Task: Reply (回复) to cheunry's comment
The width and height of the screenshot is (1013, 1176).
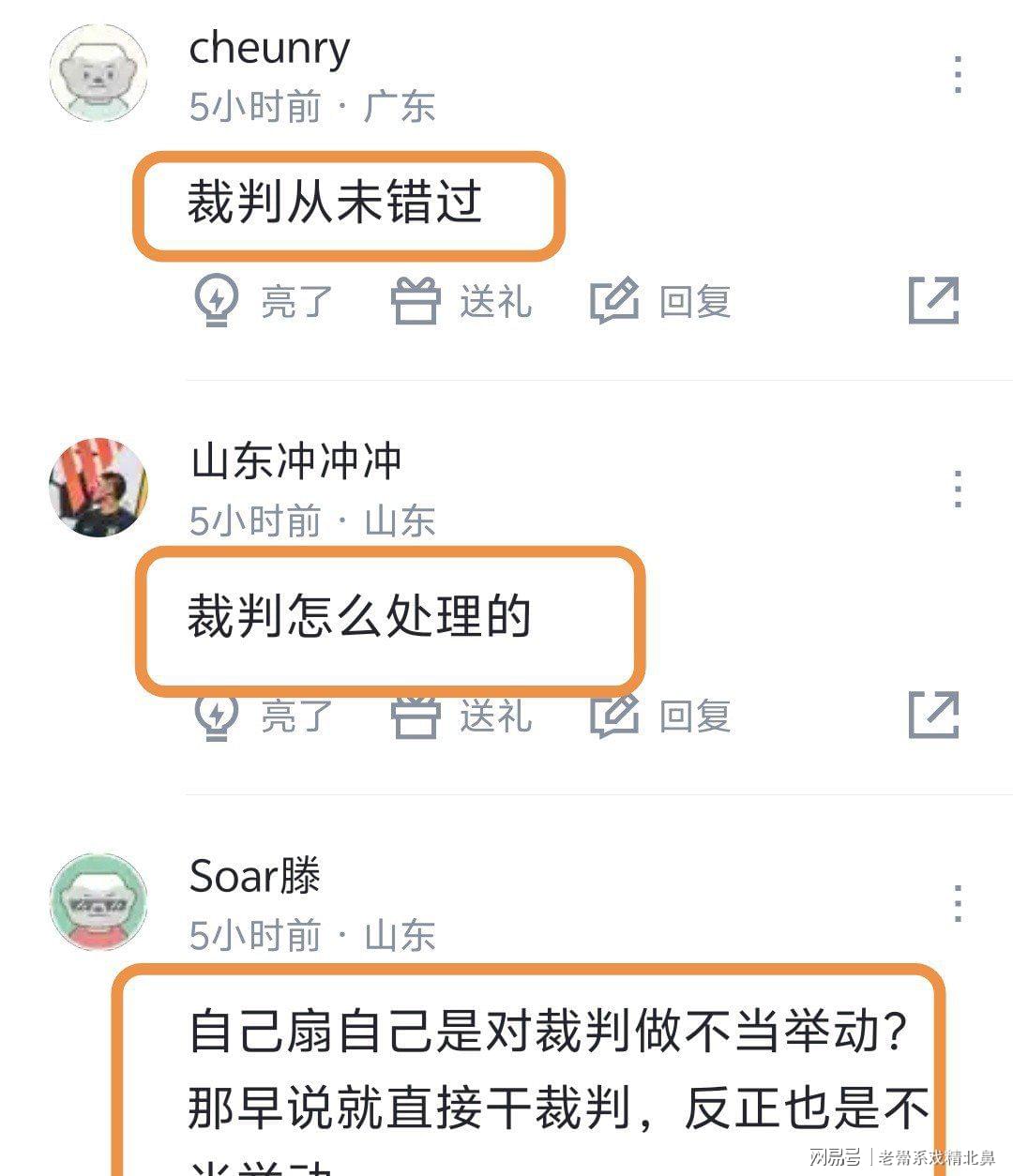Action: 661,302
